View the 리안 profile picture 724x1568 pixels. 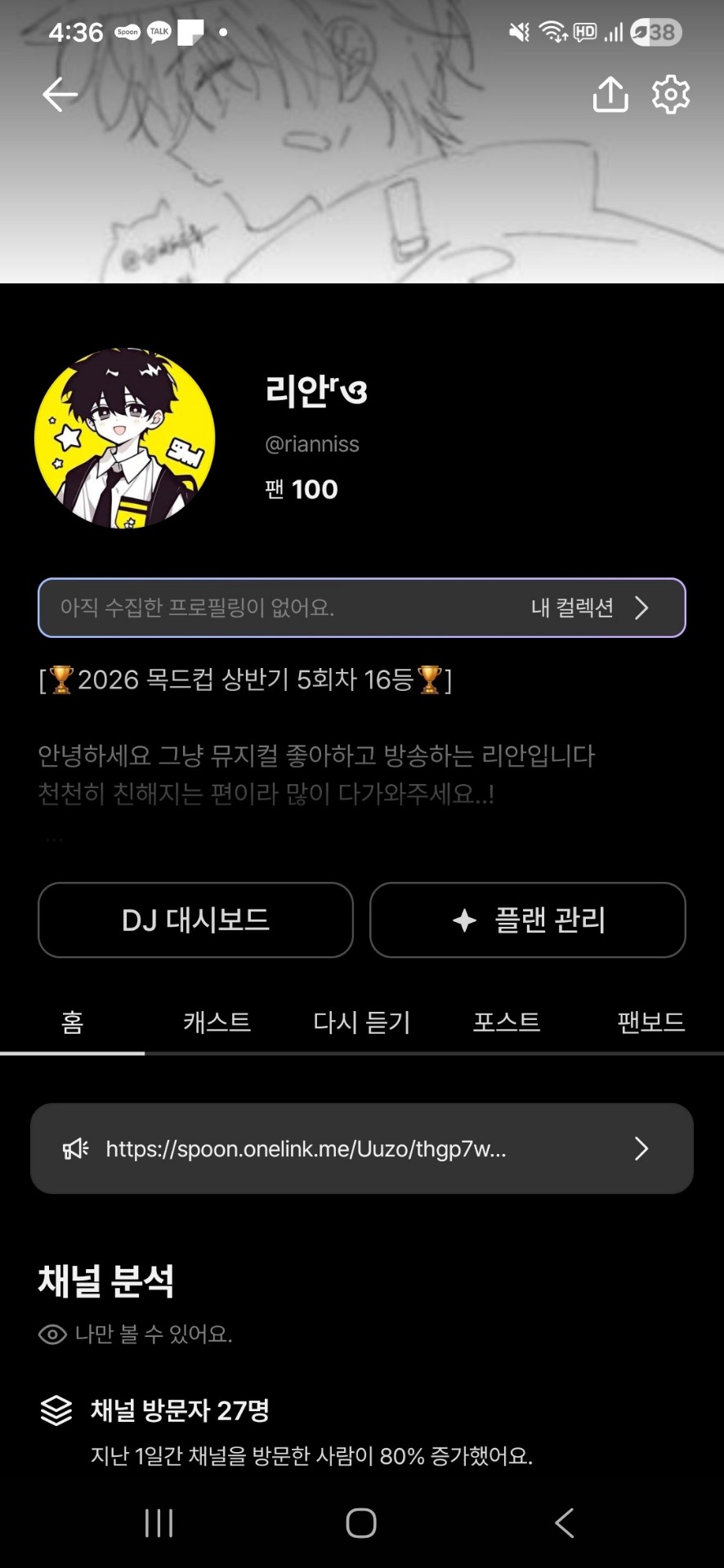point(125,439)
